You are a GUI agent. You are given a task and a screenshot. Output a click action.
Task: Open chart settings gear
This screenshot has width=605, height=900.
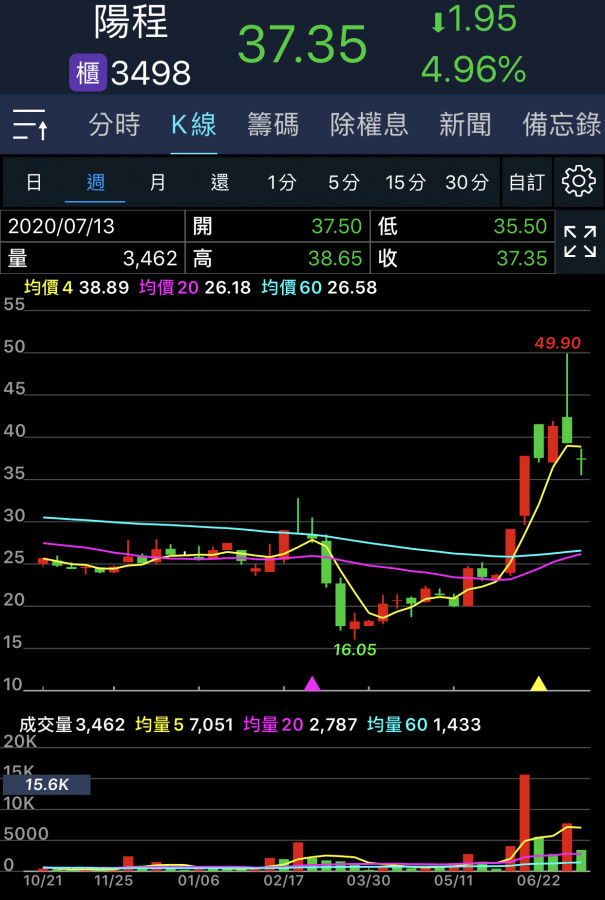[579, 181]
